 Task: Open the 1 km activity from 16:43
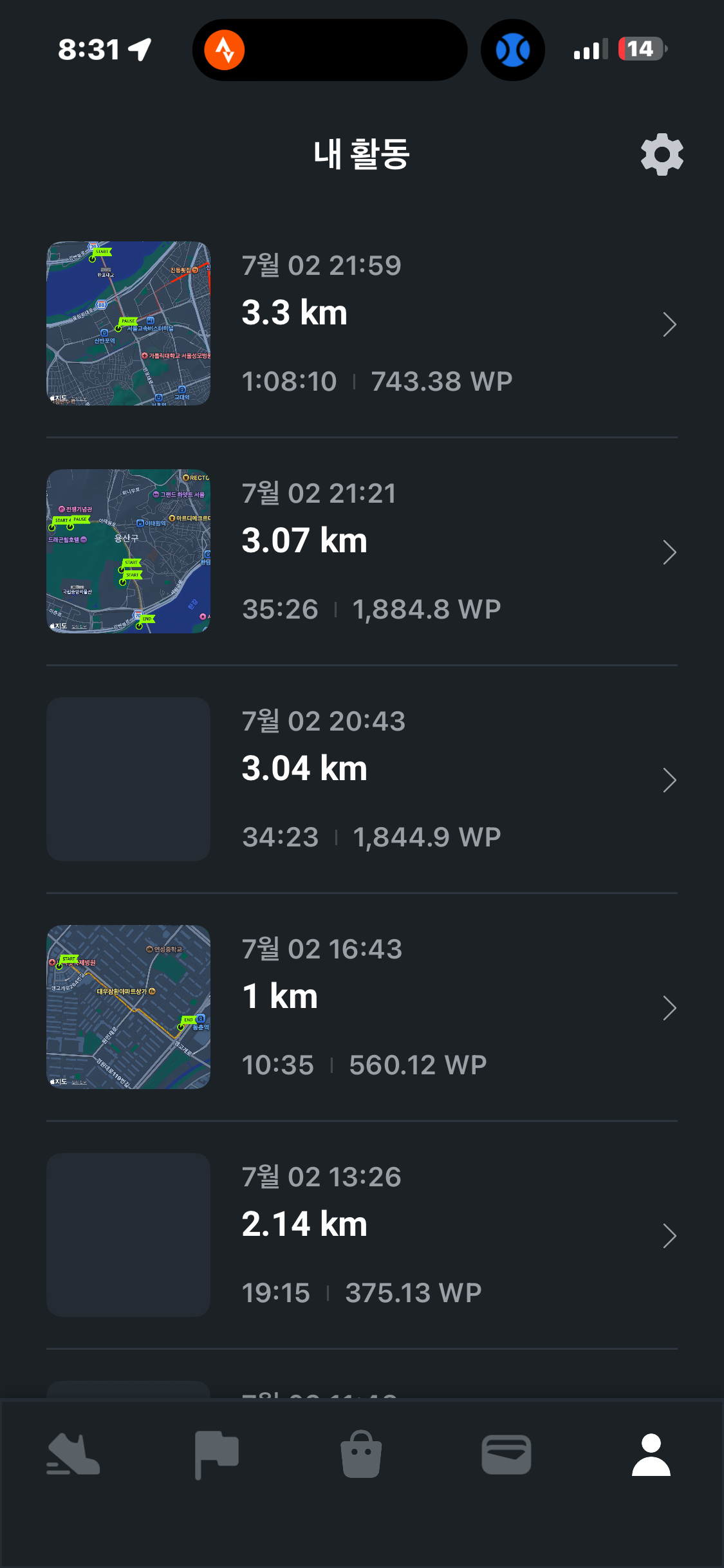click(x=362, y=1007)
